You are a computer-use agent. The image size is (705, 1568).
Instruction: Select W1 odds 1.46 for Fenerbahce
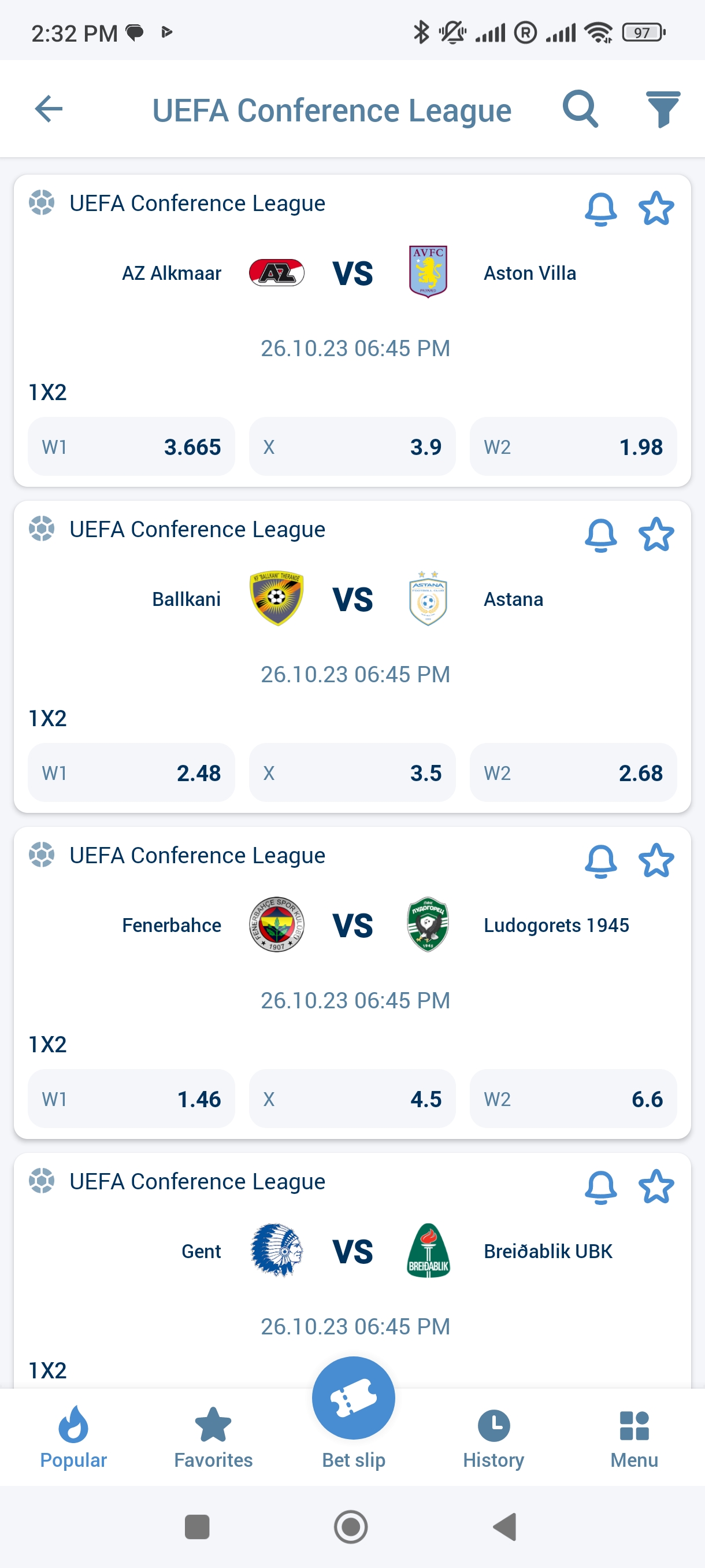(131, 1099)
